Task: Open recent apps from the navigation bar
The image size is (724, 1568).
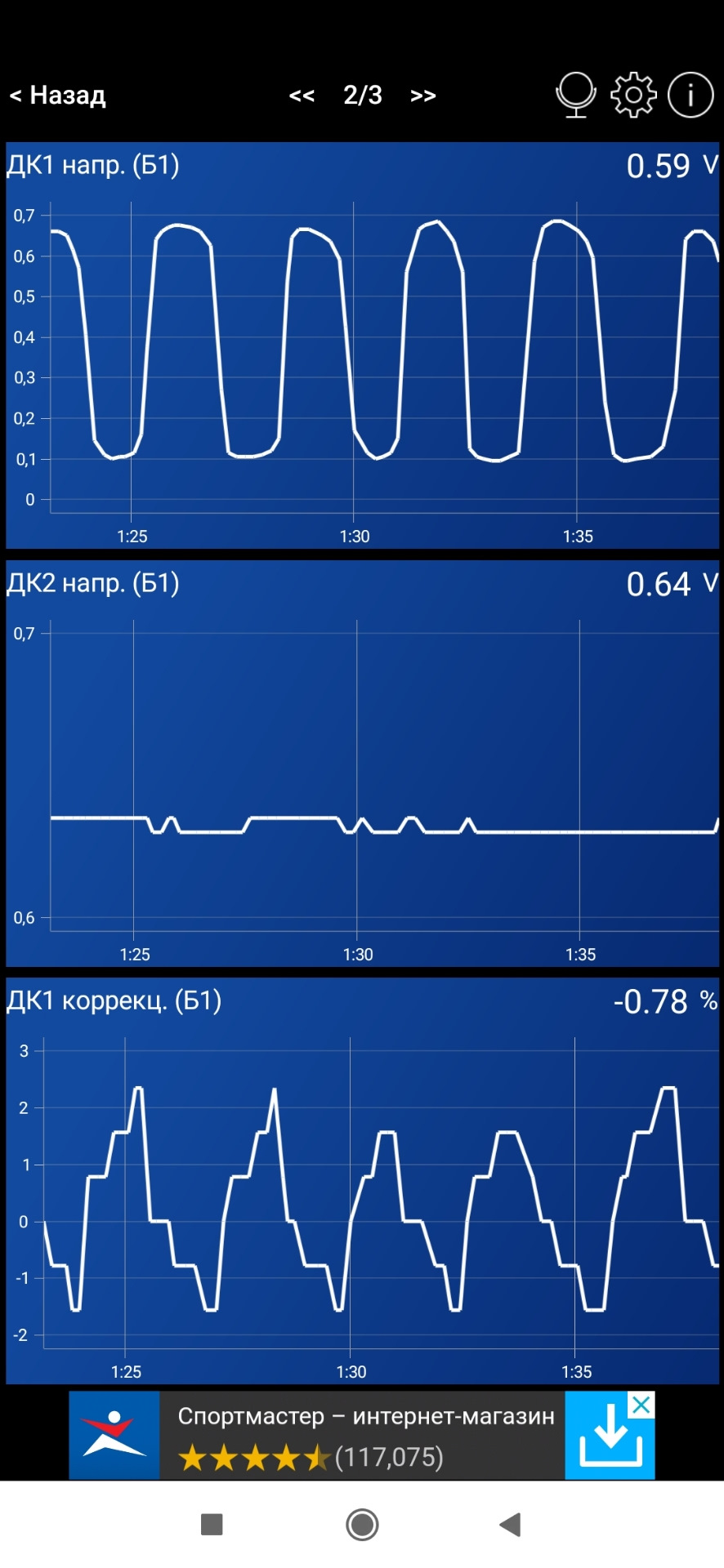Action: (x=212, y=1524)
